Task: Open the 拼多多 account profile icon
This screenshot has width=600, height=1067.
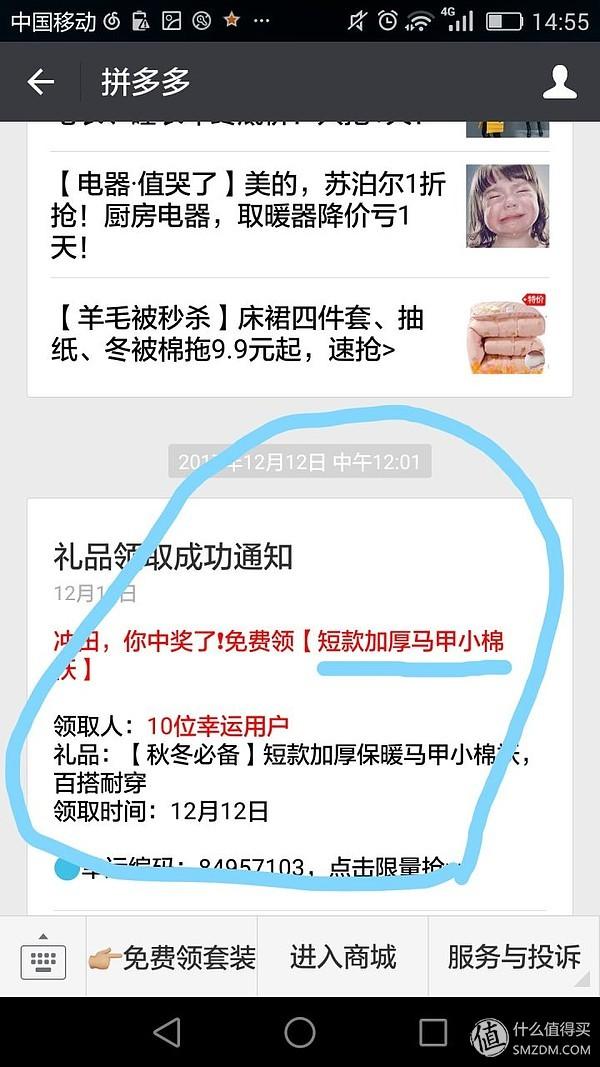Action: (x=560, y=82)
